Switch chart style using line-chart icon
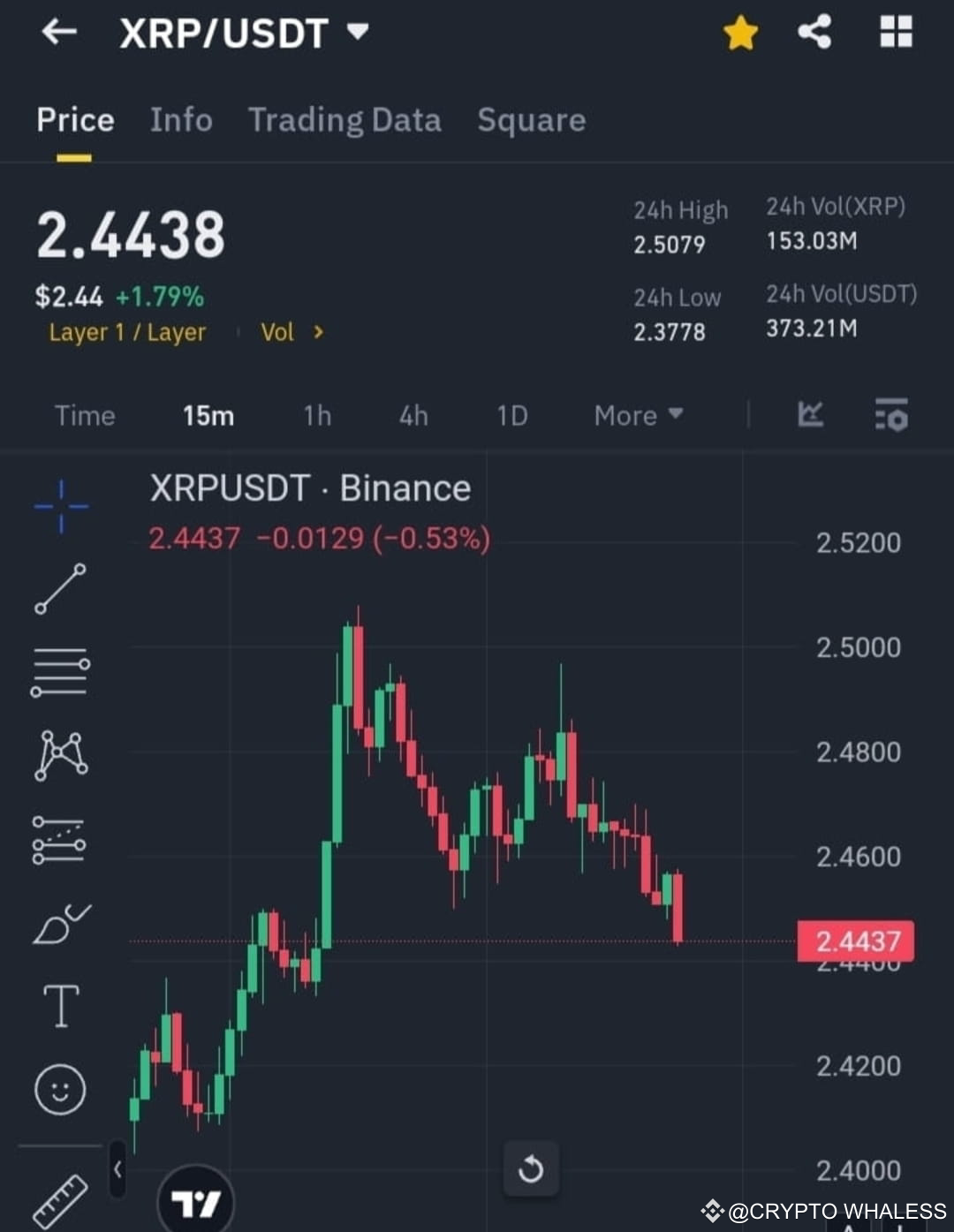The width and height of the screenshot is (954, 1232). 810,416
